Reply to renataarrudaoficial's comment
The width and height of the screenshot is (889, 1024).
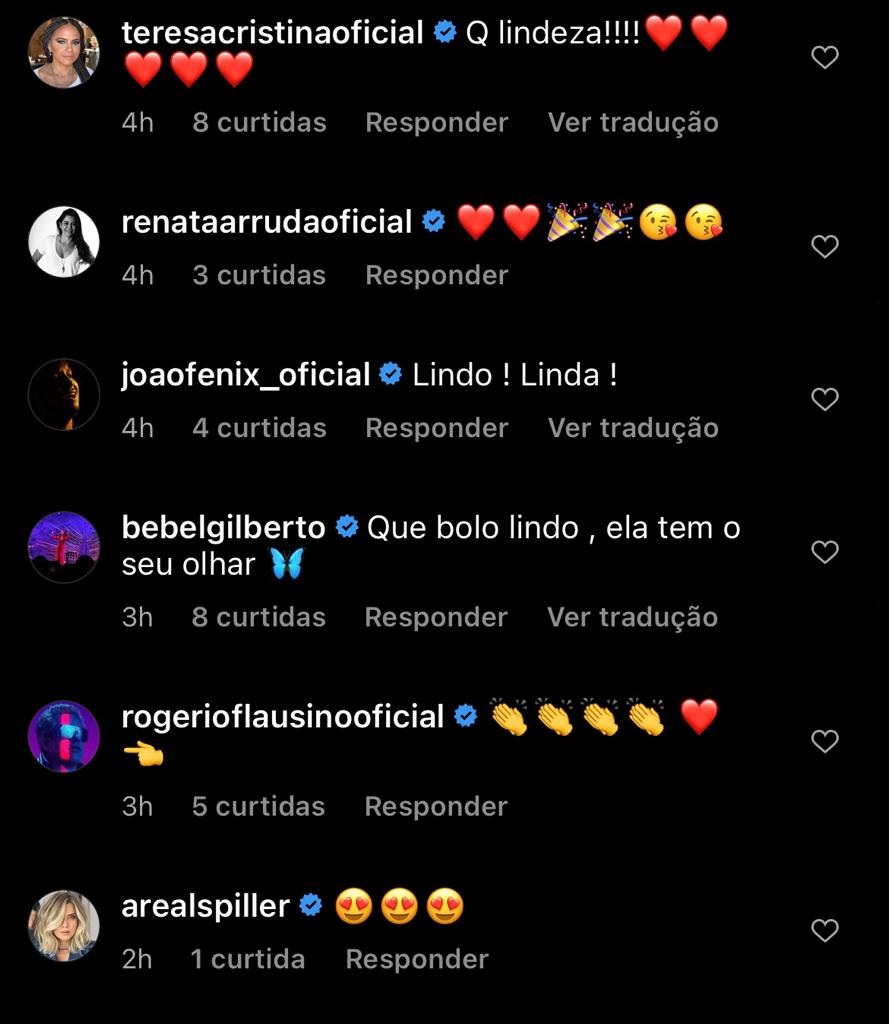click(x=436, y=275)
